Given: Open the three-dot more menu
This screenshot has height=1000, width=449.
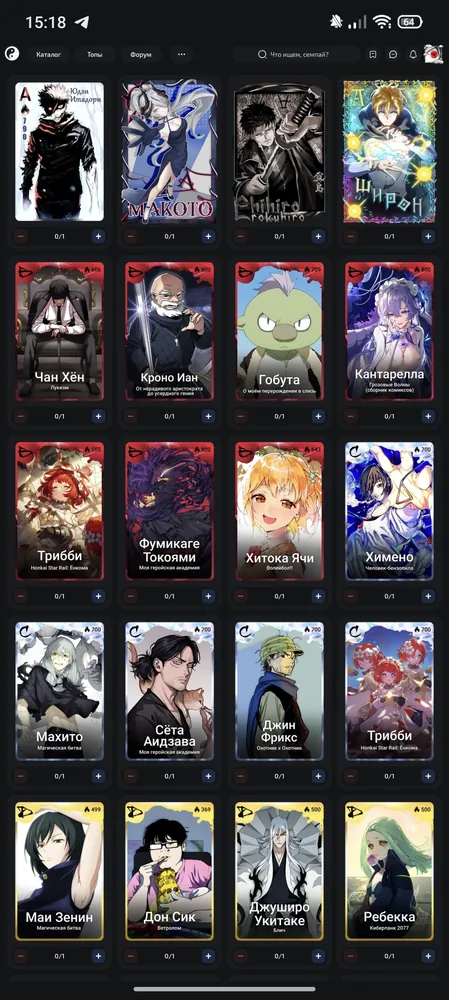Looking at the screenshot, I should (x=182, y=55).
